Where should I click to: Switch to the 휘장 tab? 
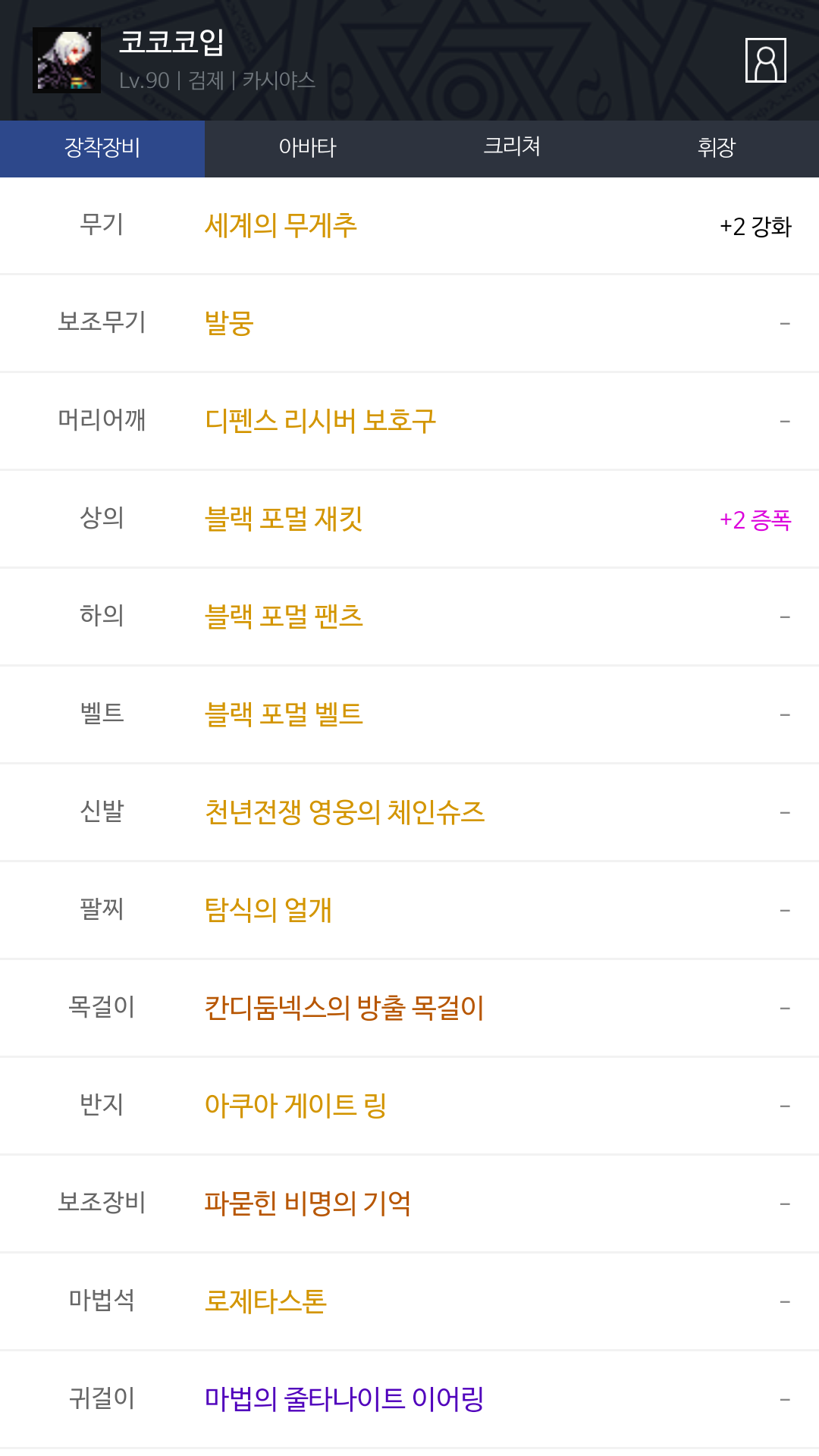[717, 149]
